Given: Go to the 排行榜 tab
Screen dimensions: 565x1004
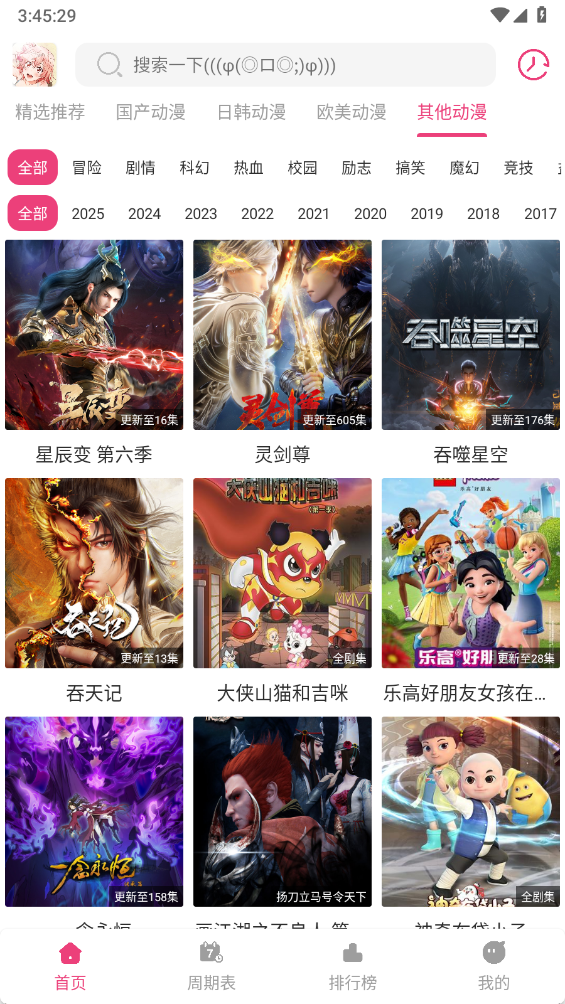Looking at the screenshot, I should click(x=352, y=966).
